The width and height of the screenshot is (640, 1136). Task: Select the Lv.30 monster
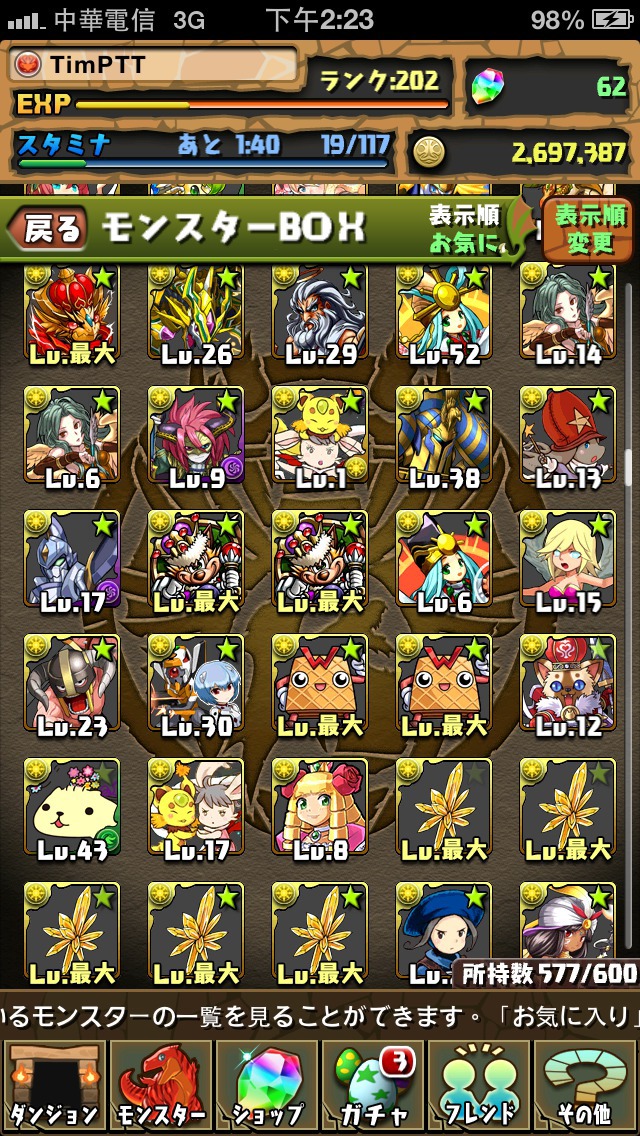[x=196, y=684]
